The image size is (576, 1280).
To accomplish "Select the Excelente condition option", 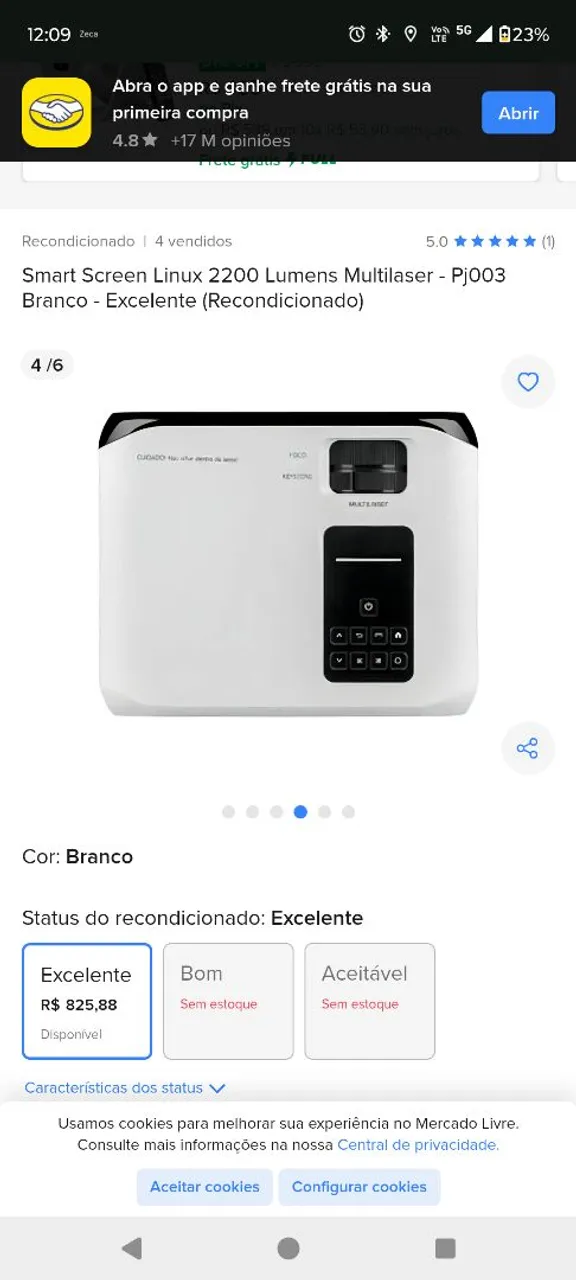I will [87, 1001].
